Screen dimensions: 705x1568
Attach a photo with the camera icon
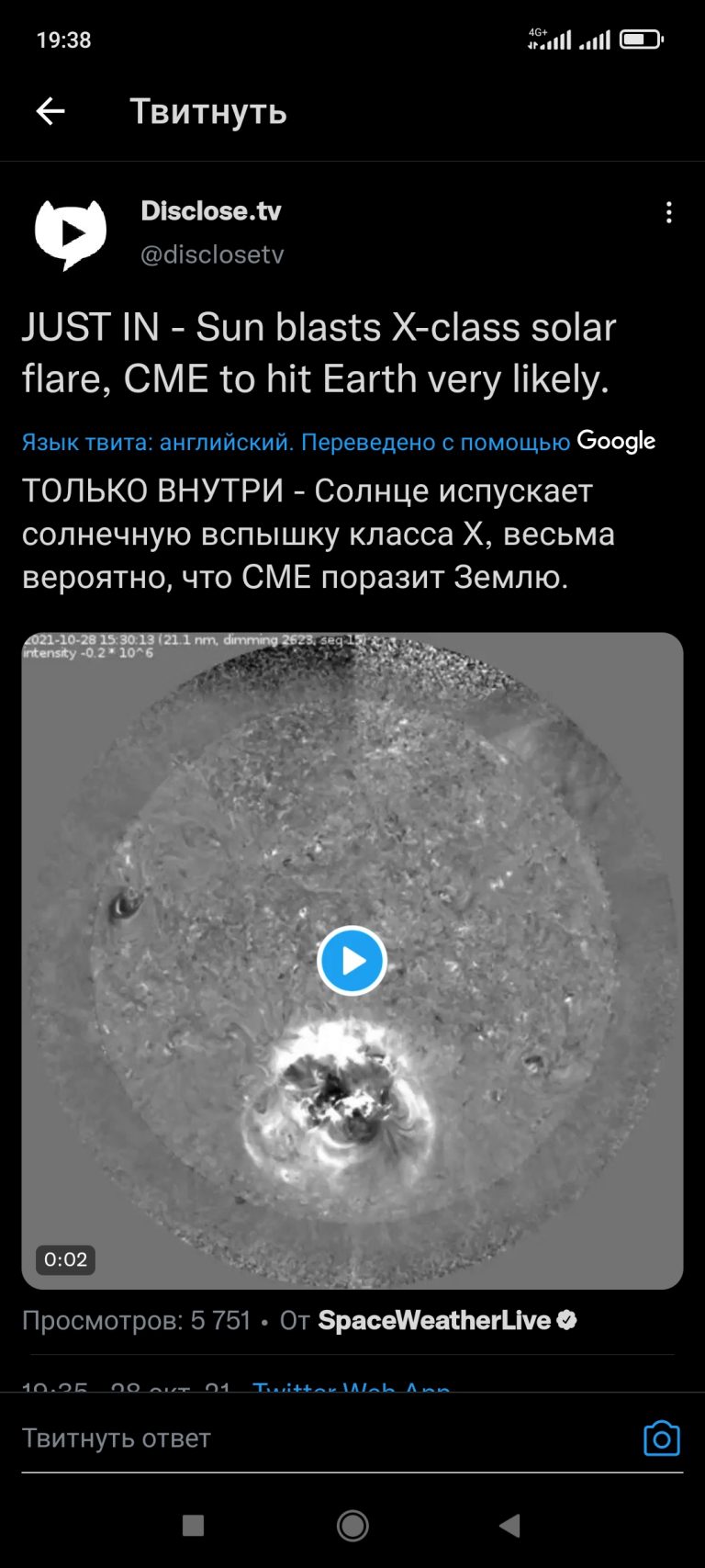662,1438
